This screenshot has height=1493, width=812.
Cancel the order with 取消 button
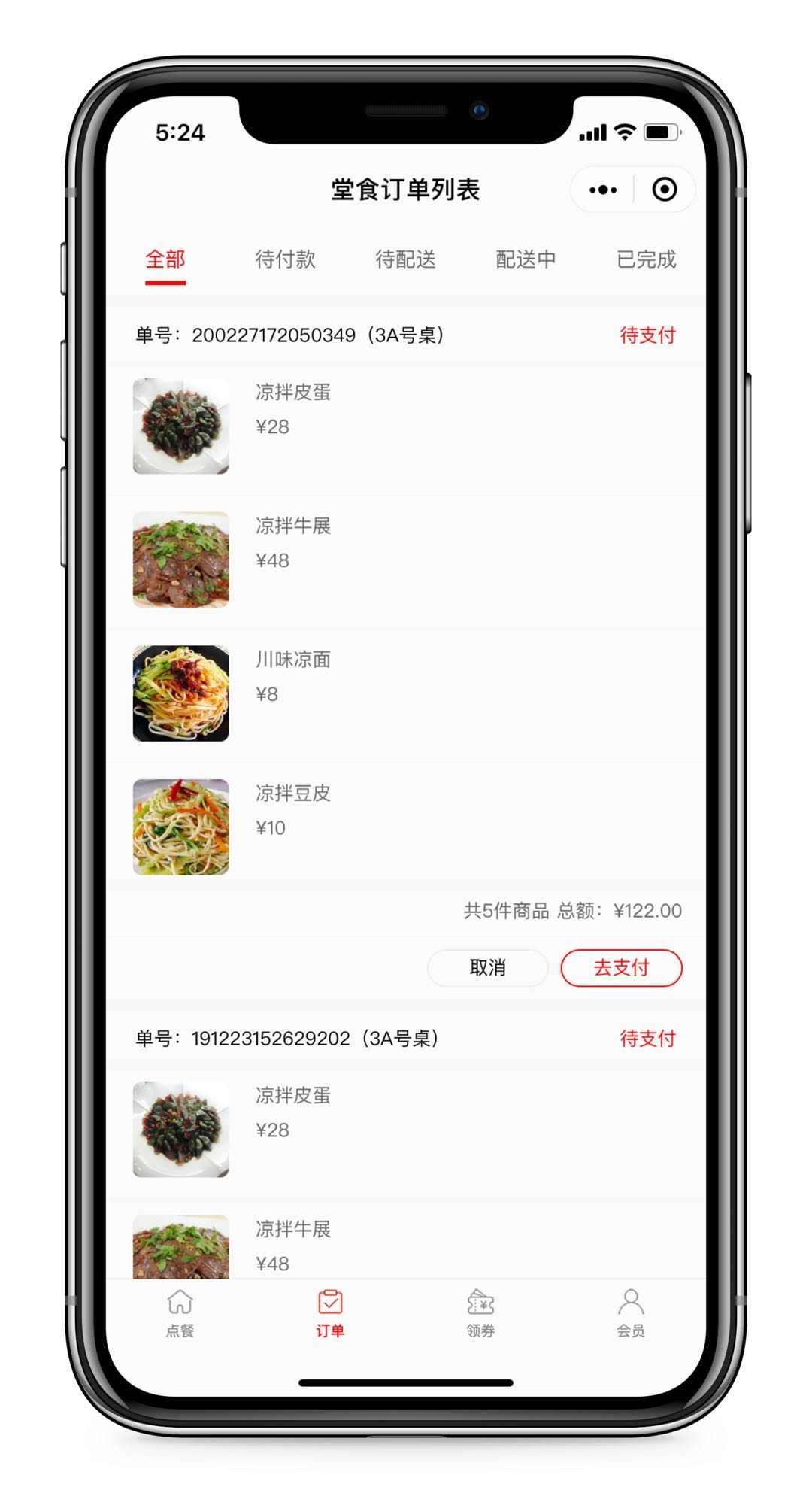487,968
